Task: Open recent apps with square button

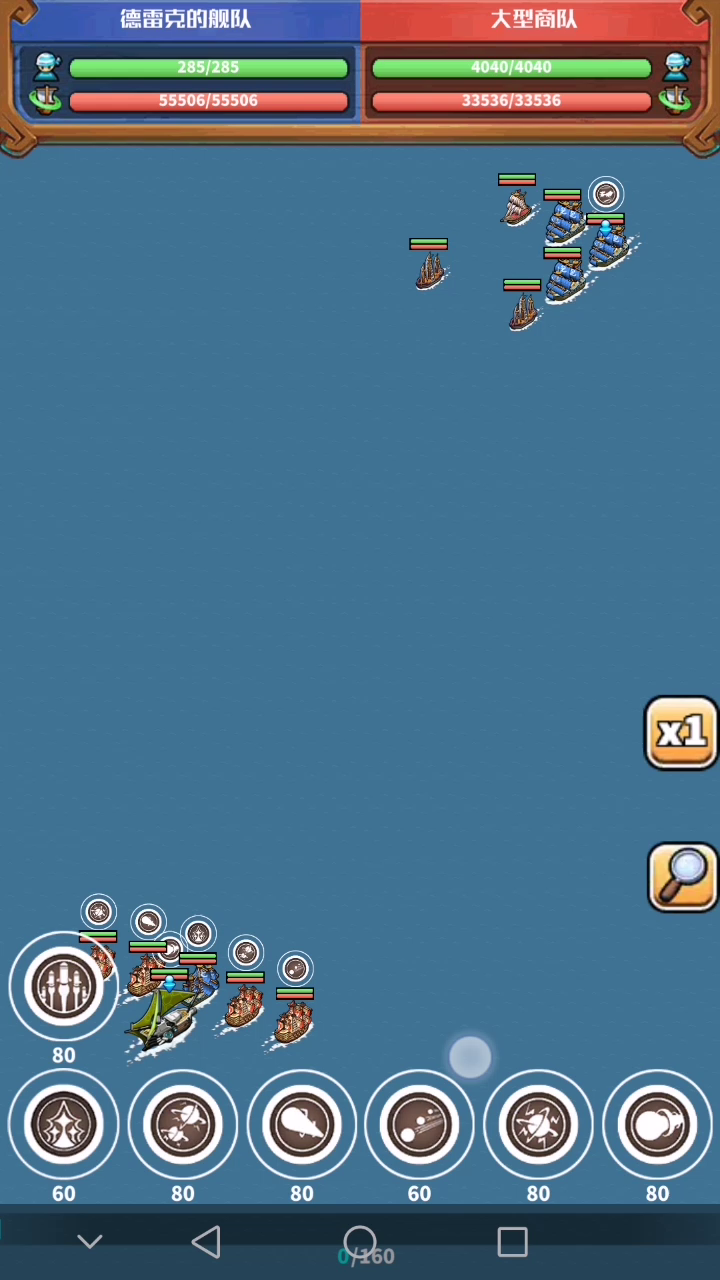Action: point(512,1242)
